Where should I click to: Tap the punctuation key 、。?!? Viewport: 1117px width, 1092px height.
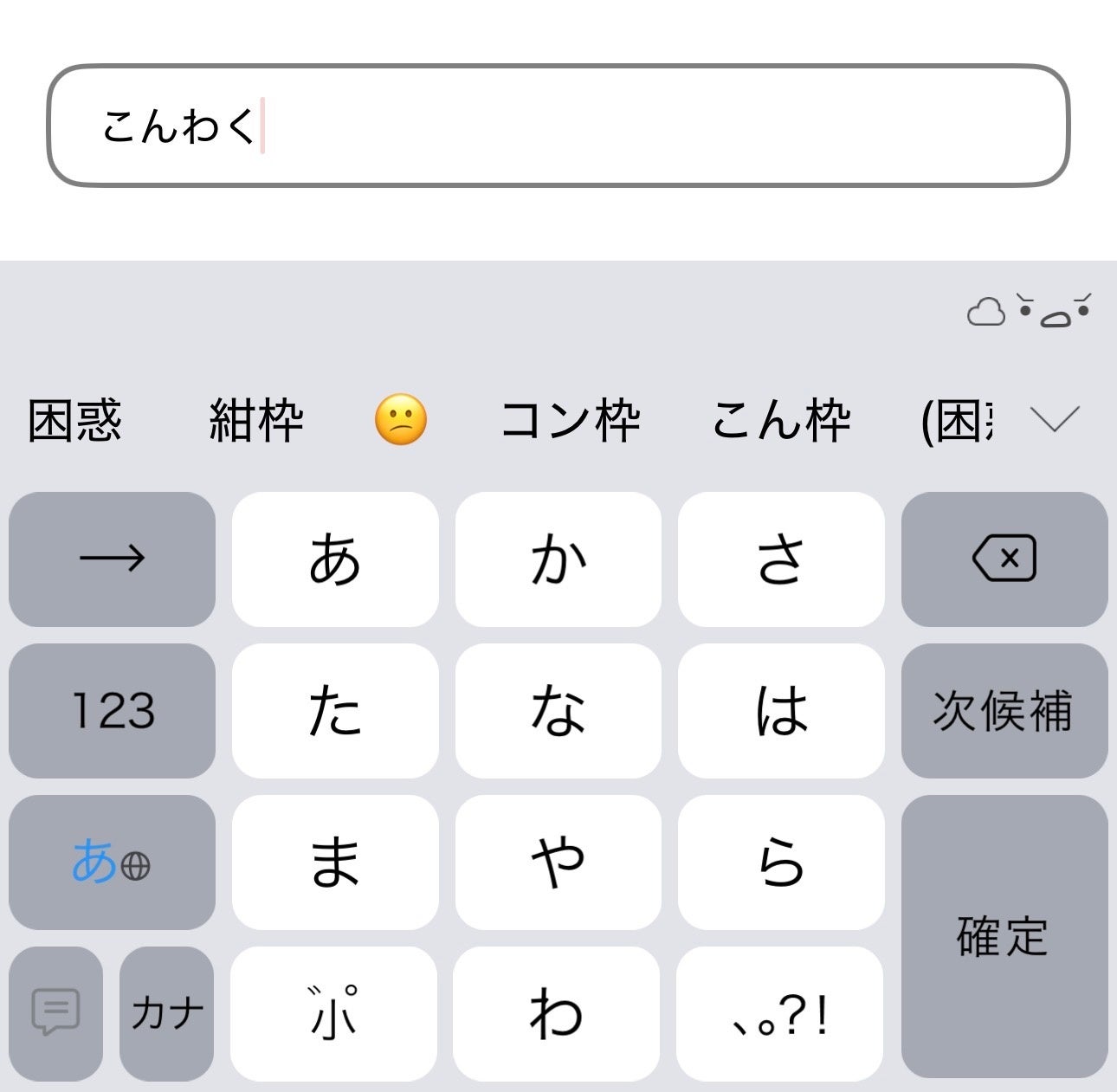click(x=779, y=1013)
